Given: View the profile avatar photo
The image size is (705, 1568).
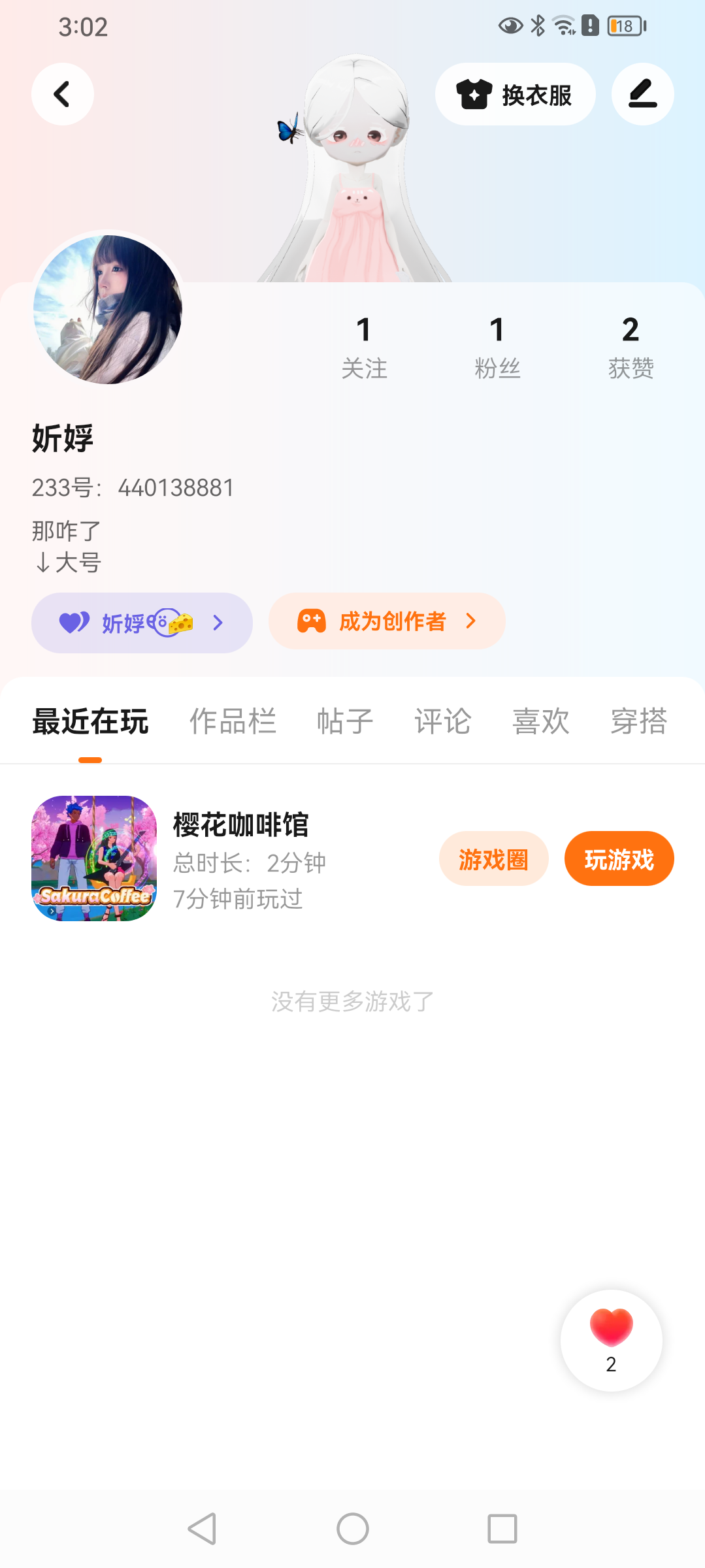Looking at the screenshot, I should 108,310.
